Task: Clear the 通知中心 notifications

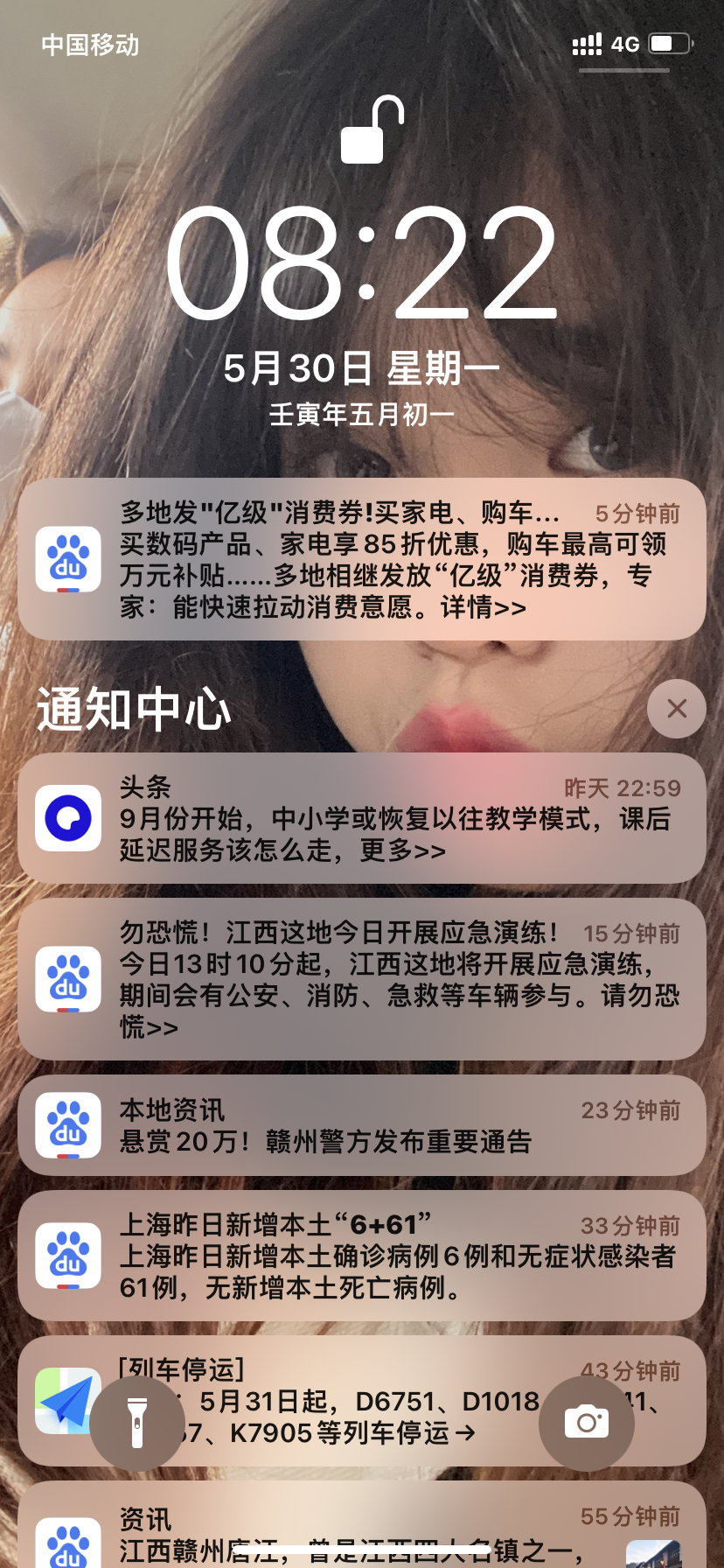Action: point(676,709)
